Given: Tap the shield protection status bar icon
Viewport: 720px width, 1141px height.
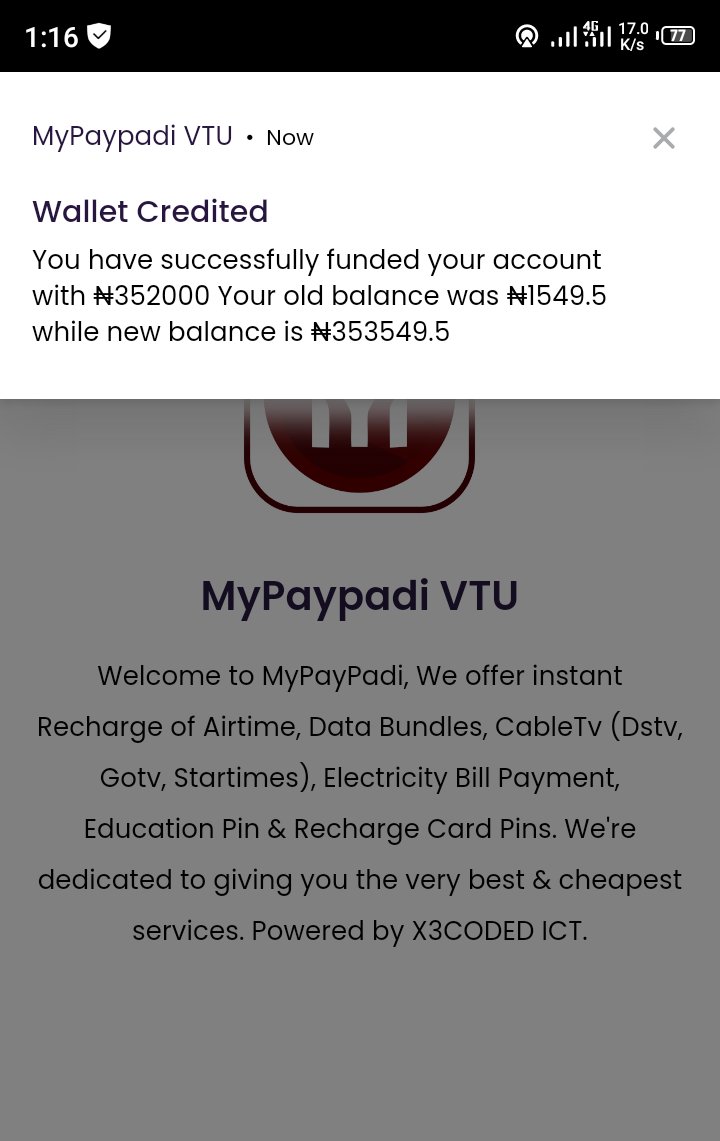Looking at the screenshot, I should click(99, 35).
